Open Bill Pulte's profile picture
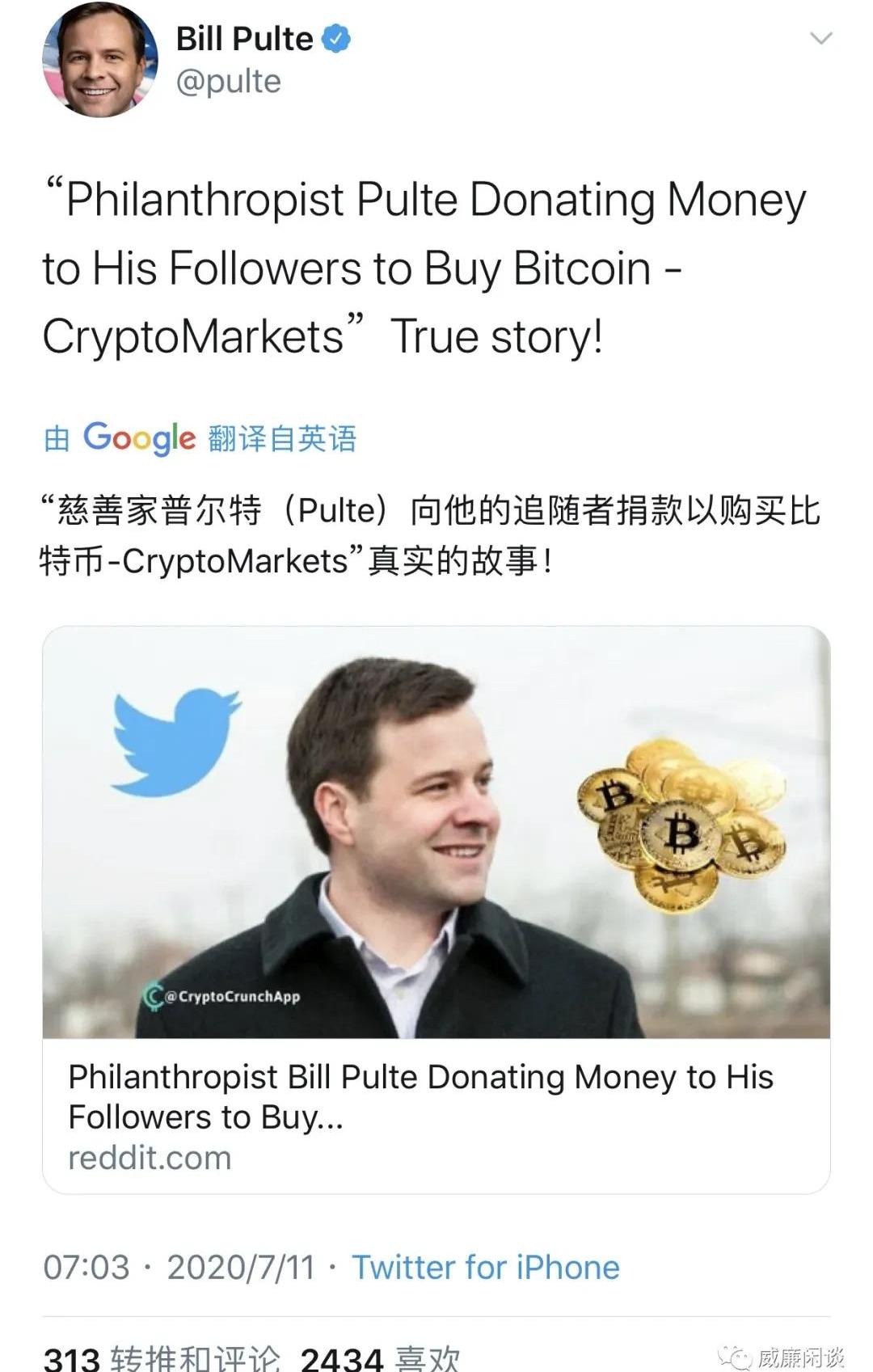 (100, 60)
